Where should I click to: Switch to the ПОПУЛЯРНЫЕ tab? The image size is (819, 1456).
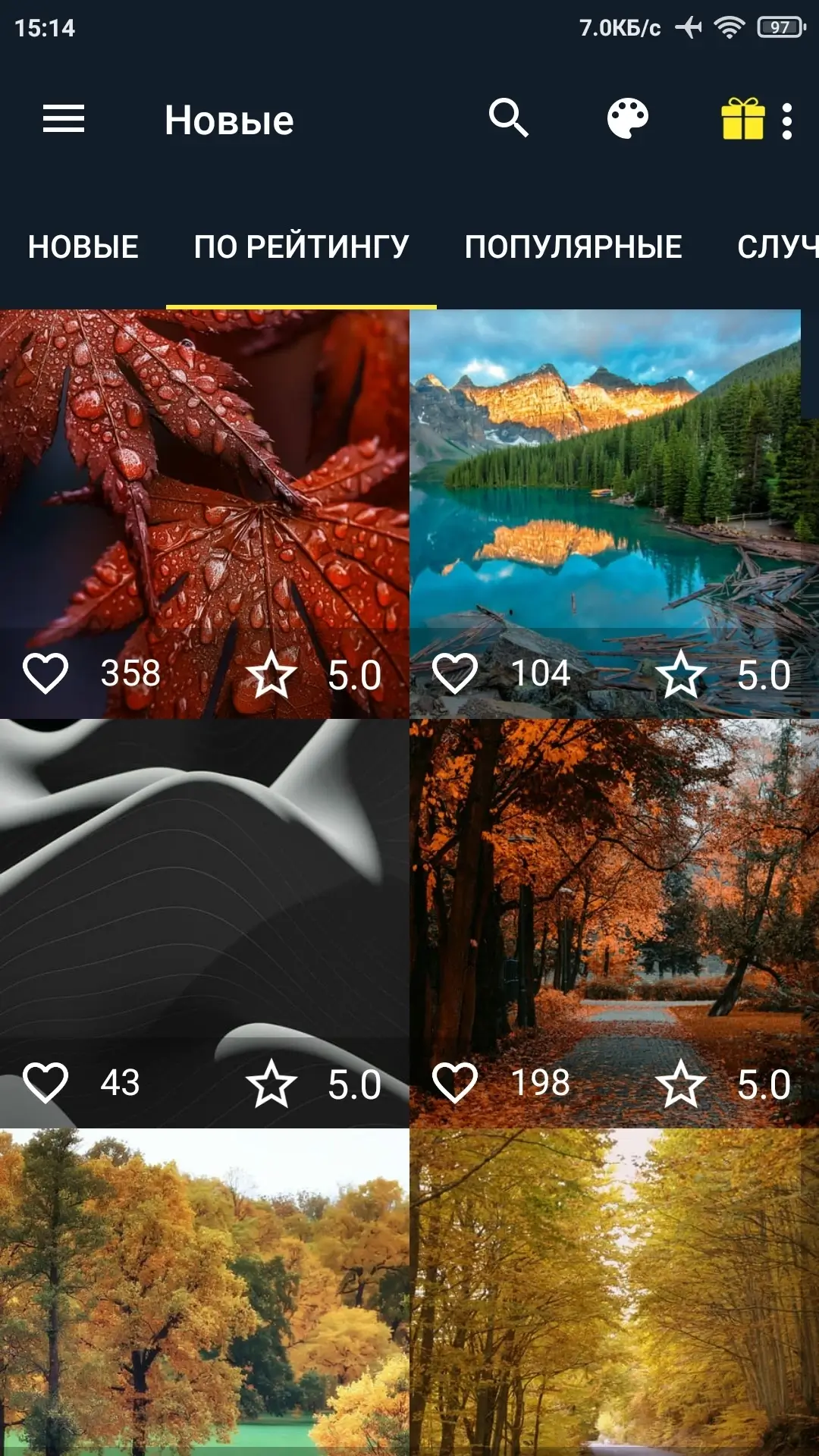[x=573, y=246]
